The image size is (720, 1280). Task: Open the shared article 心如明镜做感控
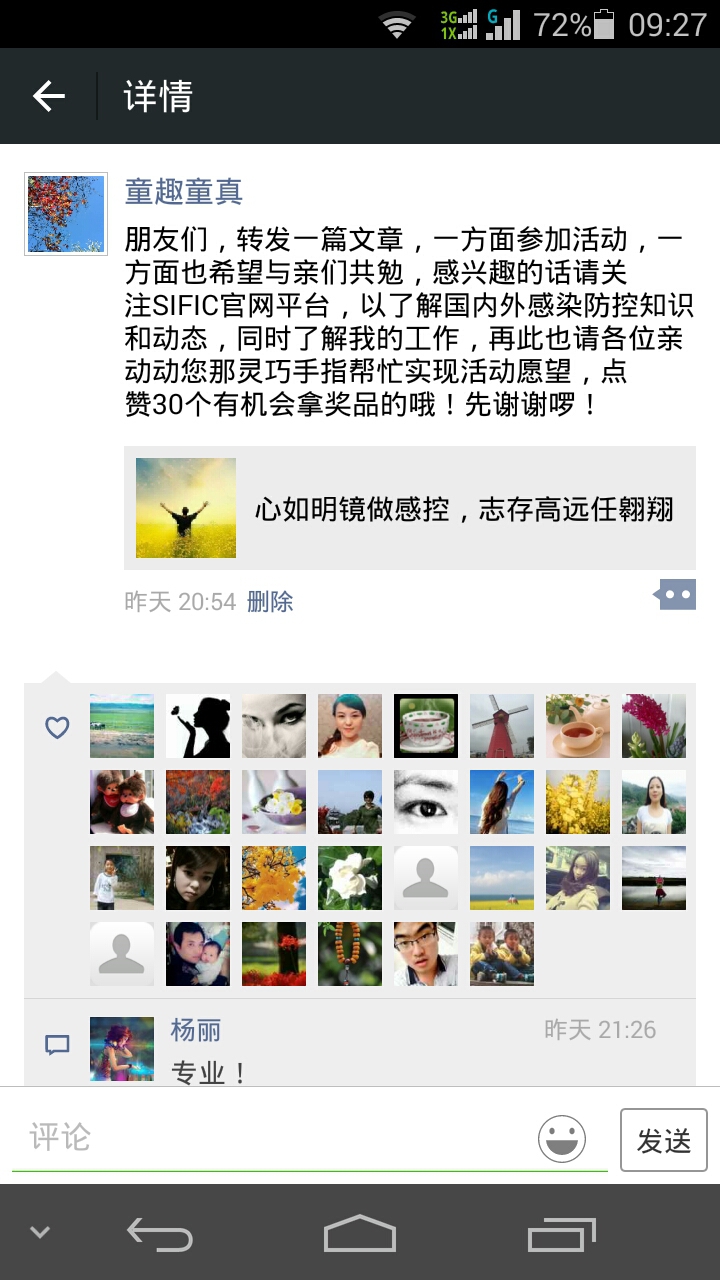point(410,508)
